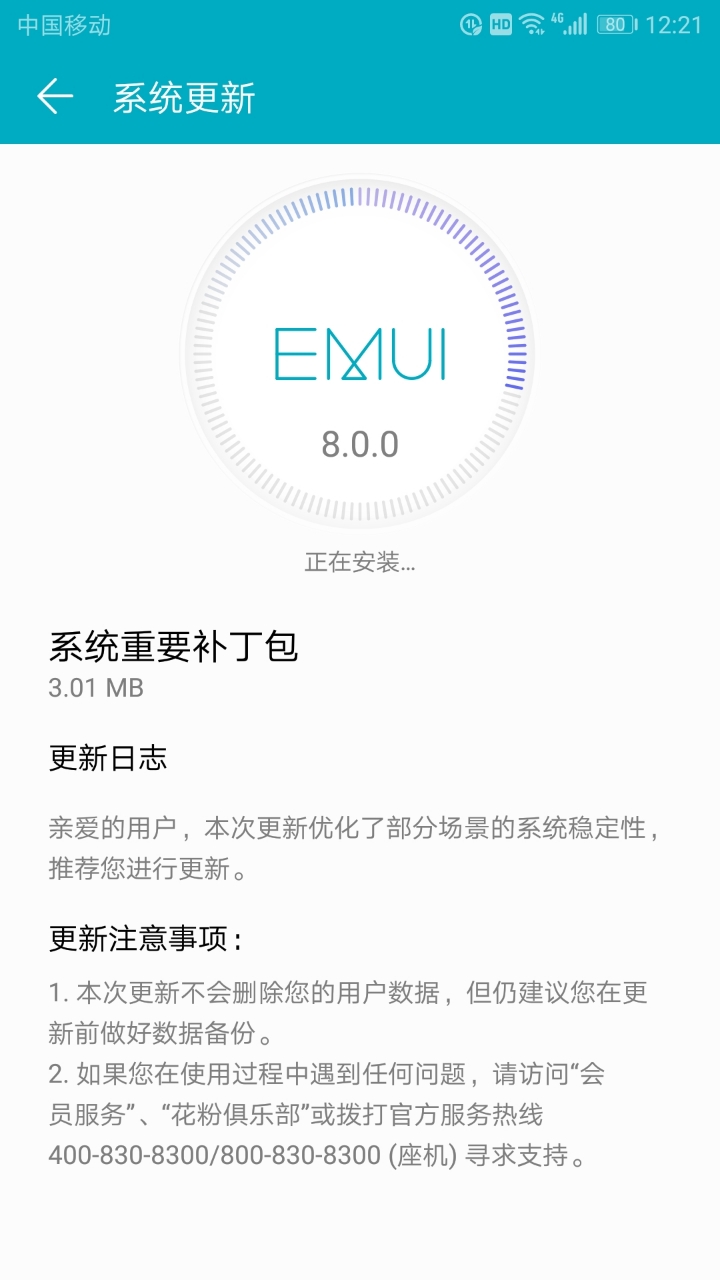720x1280 pixels.
Task: Tap the 3.01 MB size label
Action: coord(95,688)
